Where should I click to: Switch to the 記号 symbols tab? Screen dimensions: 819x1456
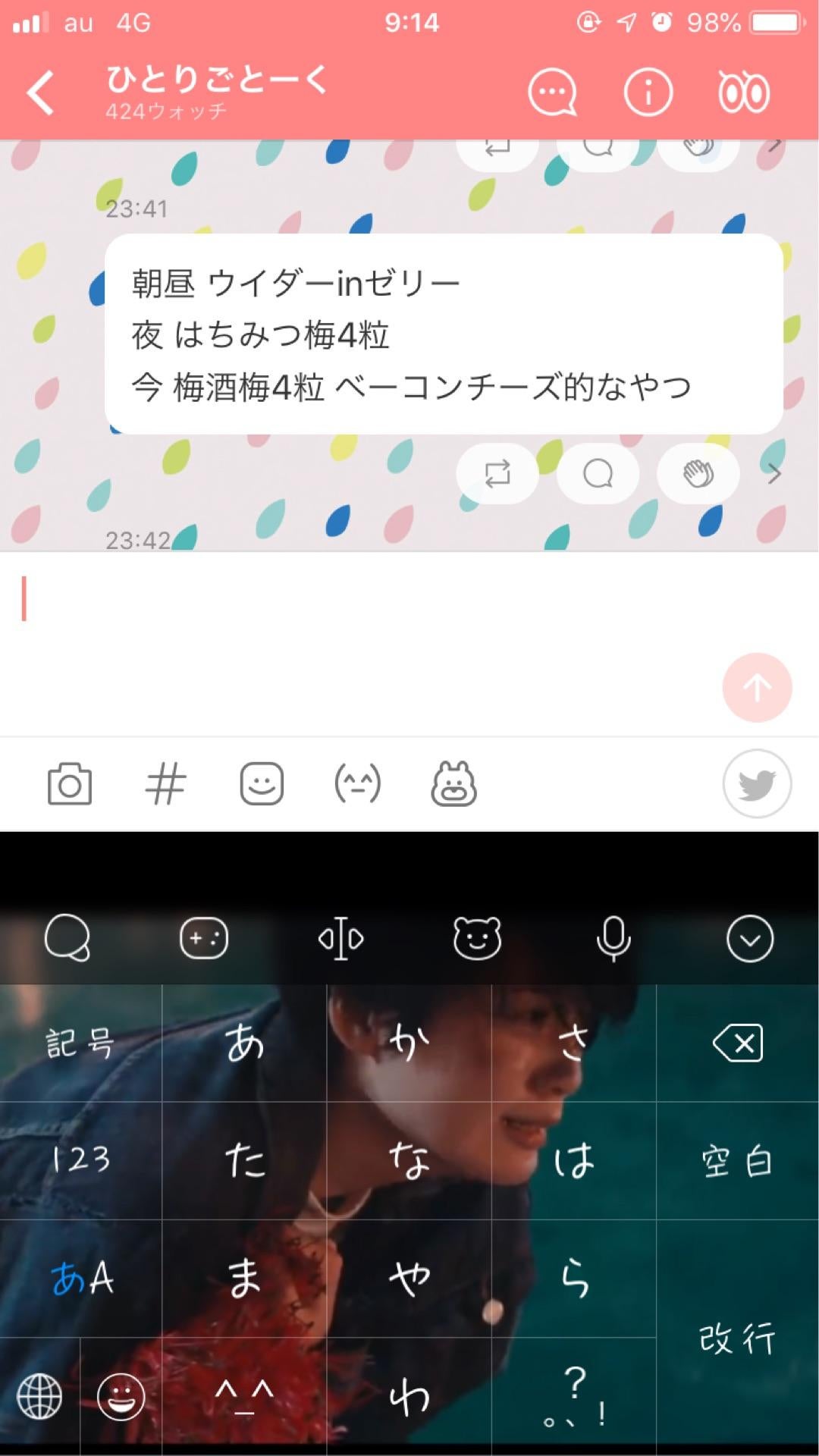[81, 1044]
